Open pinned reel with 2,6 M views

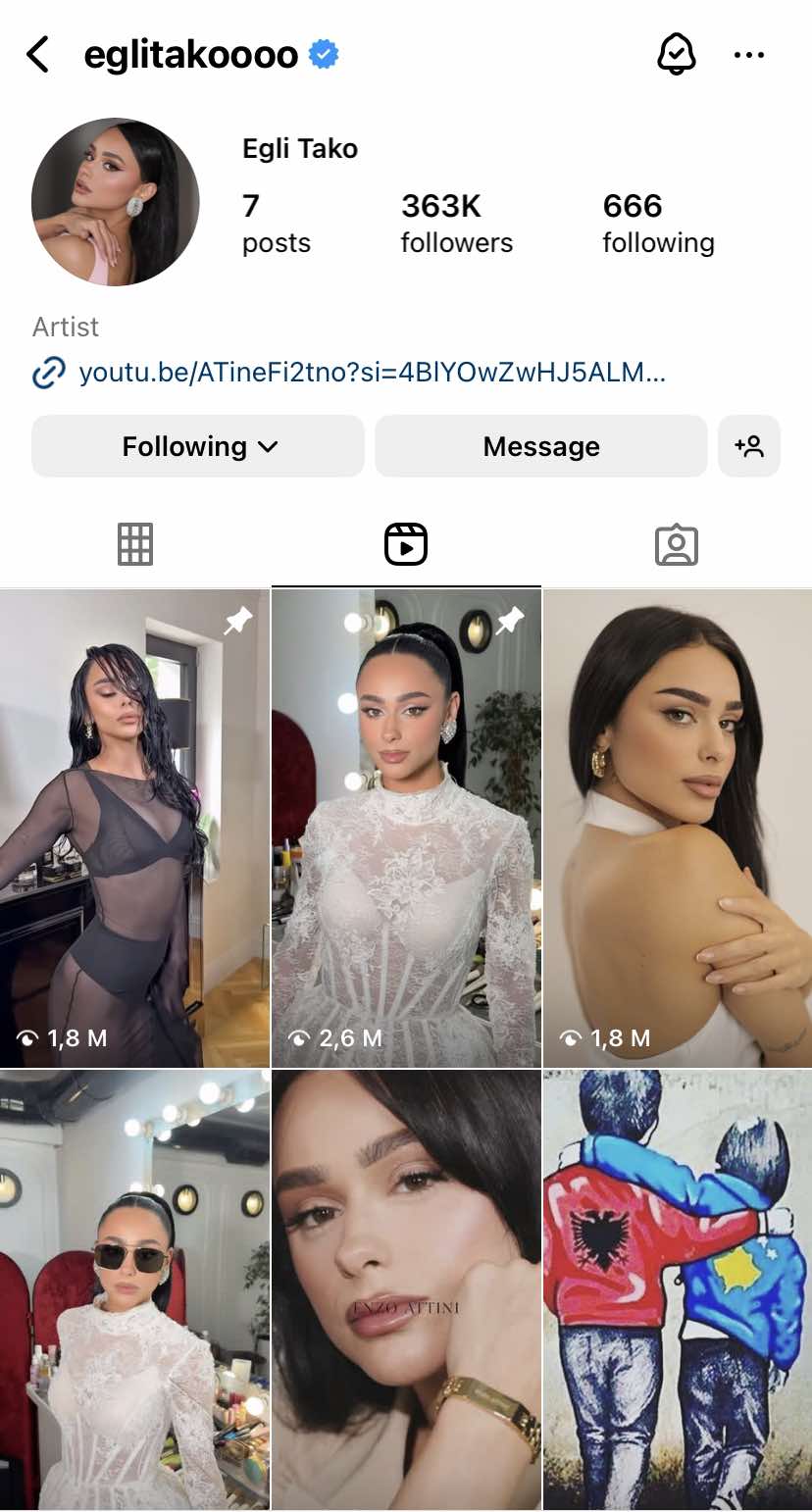(x=406, y=829)
